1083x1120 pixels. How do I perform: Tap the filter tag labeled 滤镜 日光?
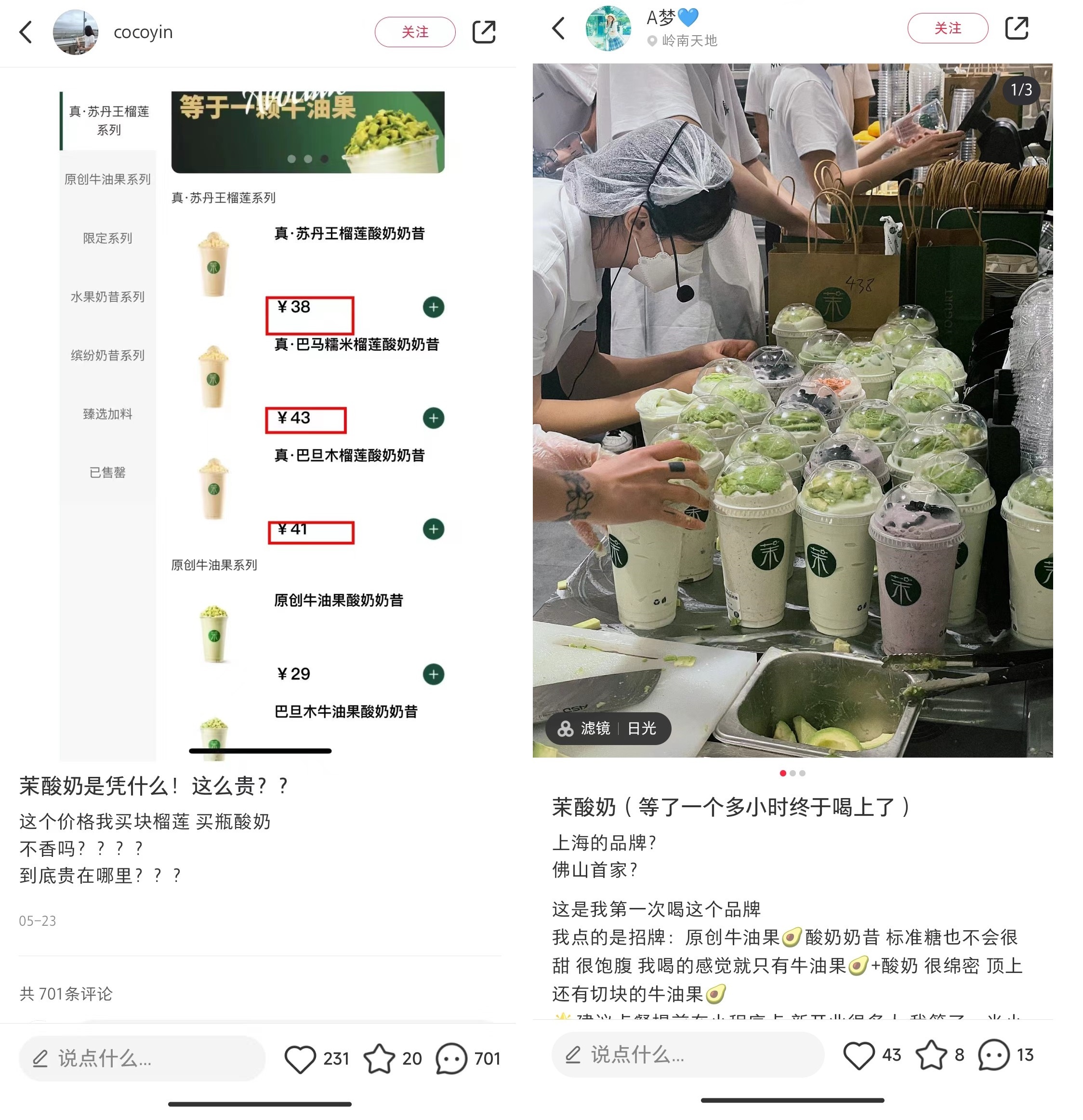[607, 729]
